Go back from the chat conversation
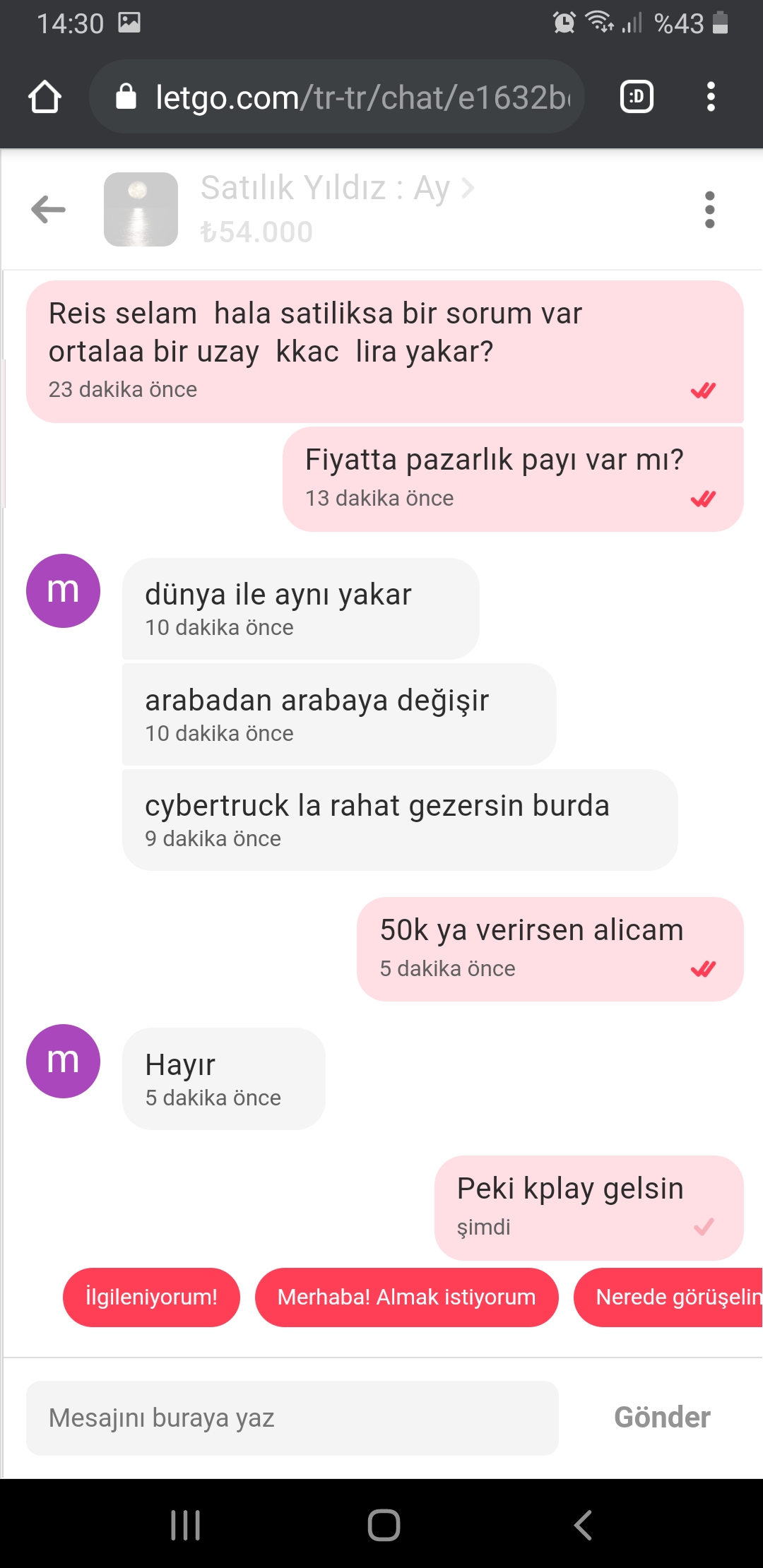This screenshot has height=1568, width=763. click(x=48, y=210)
